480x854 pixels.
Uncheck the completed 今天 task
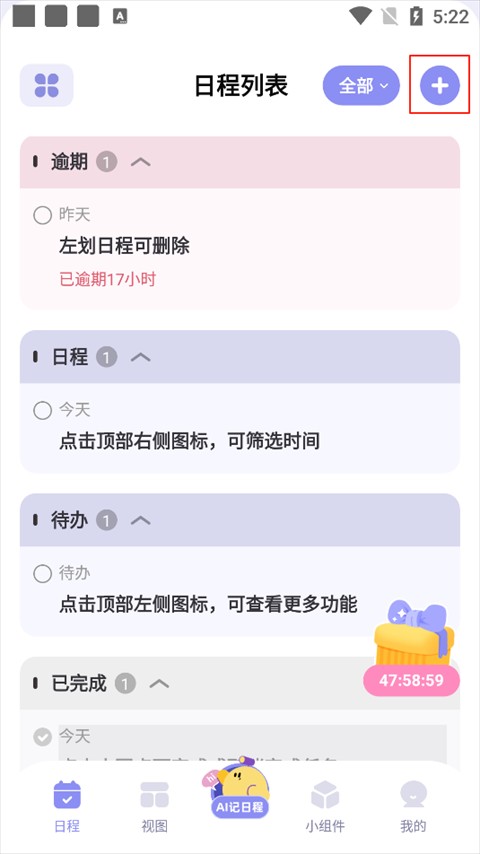(42, 737)
